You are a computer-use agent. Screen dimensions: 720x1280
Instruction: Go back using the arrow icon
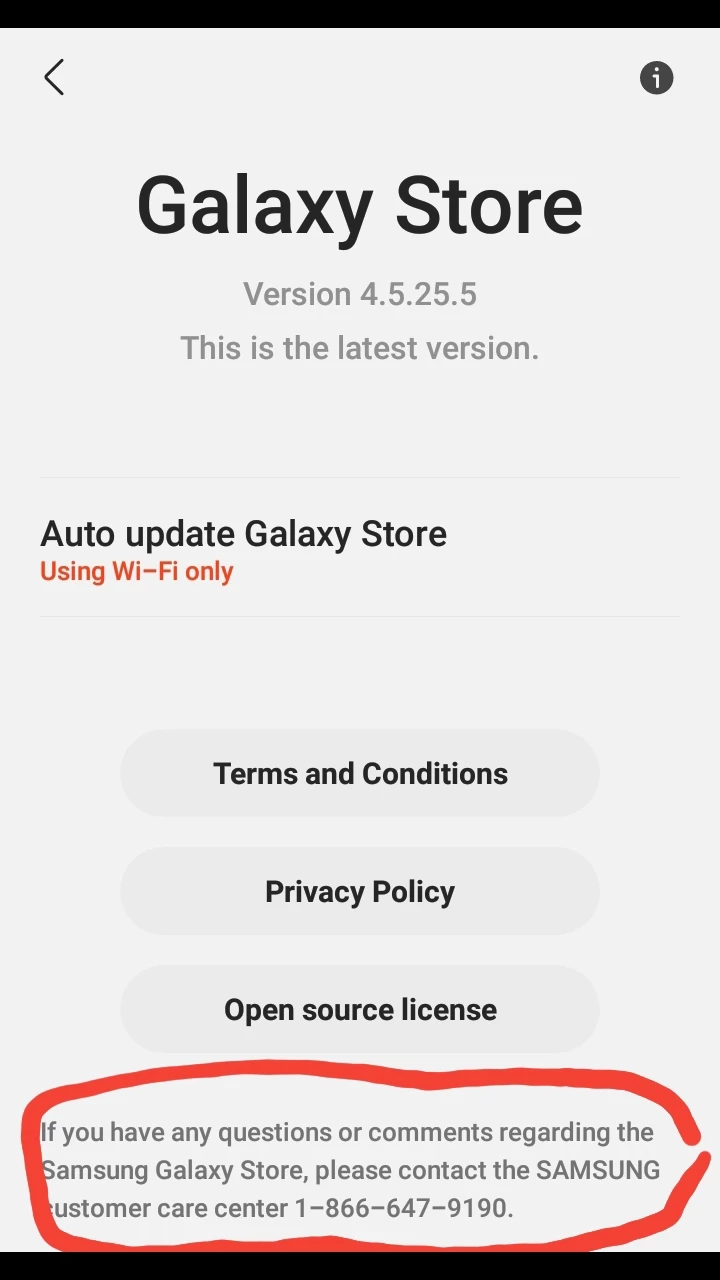[x=54, y=77]
